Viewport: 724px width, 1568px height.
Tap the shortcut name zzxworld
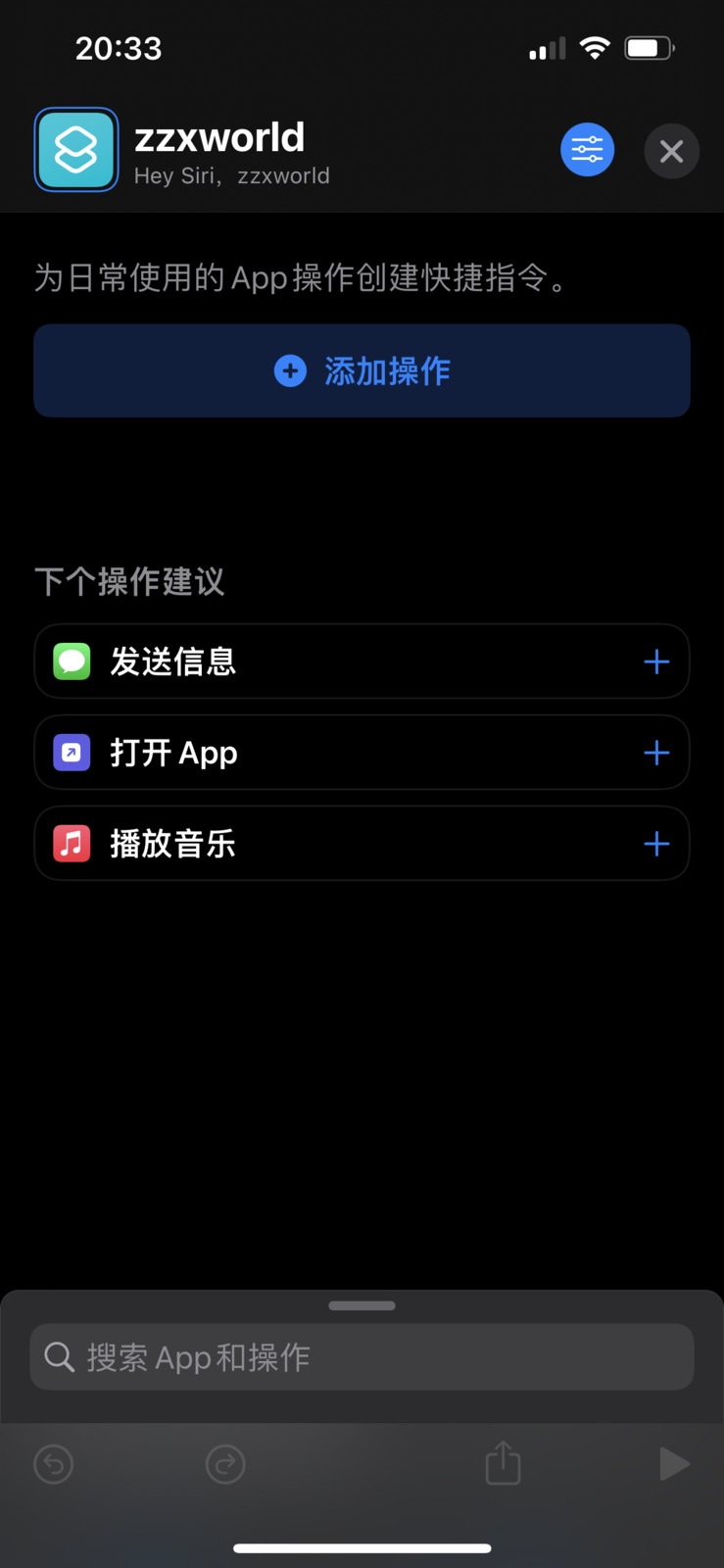[x=221, y=137]
